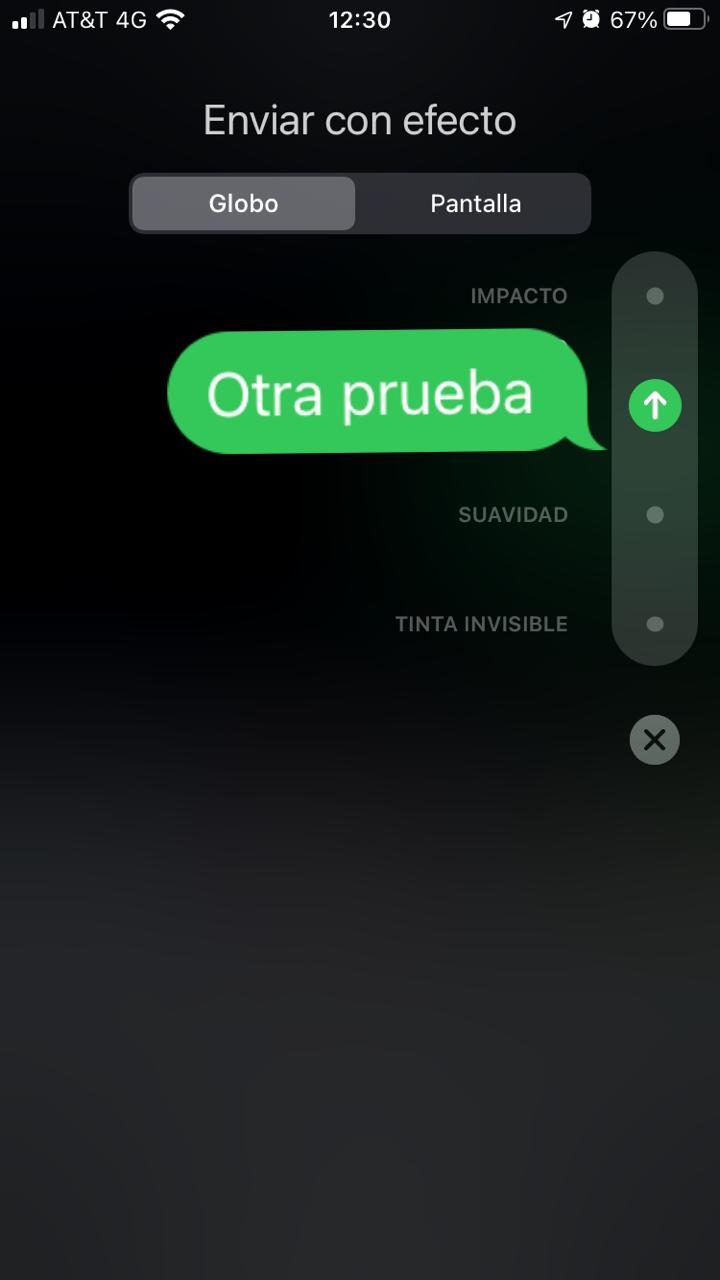Viewport: 720px width, 1280px height.
Task: Choose the Impacto bubble effect
Action: pyautogui.click(x=654, y=296)
